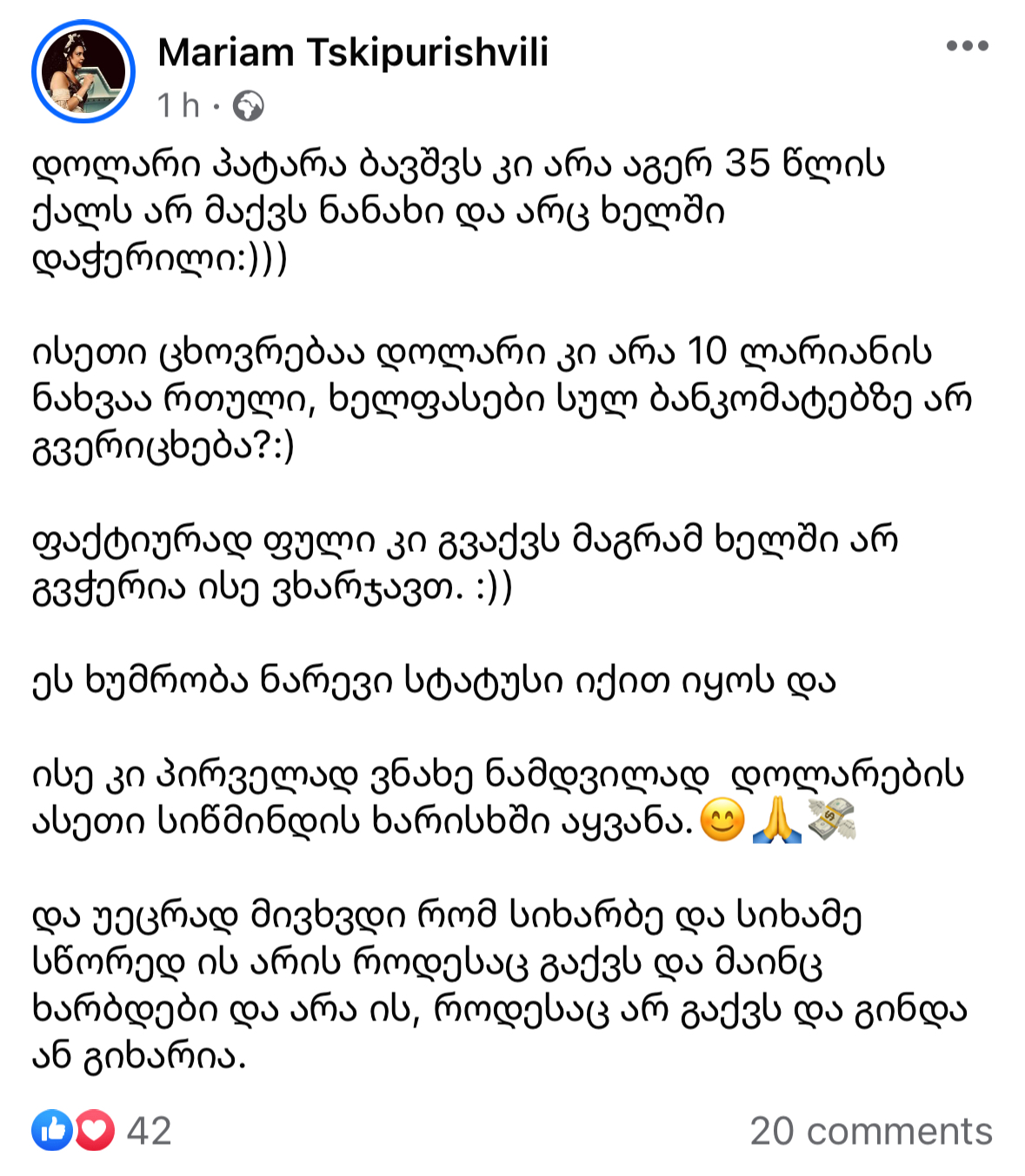This screenshot has width=1025, height=1176.
Task: Open the post's three-dot options menu
Action: coord(967,46)
